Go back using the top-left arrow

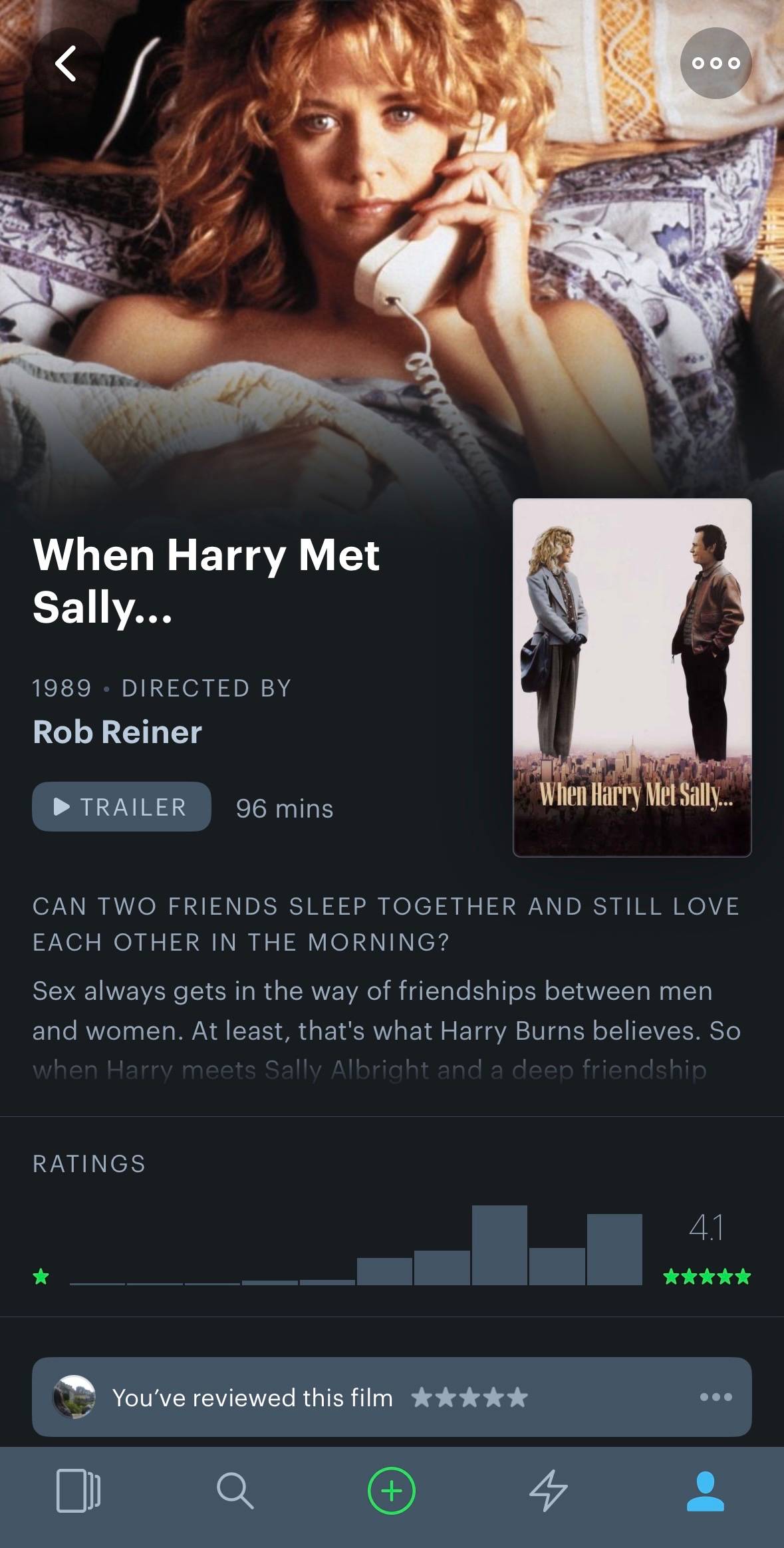(66, 64)
